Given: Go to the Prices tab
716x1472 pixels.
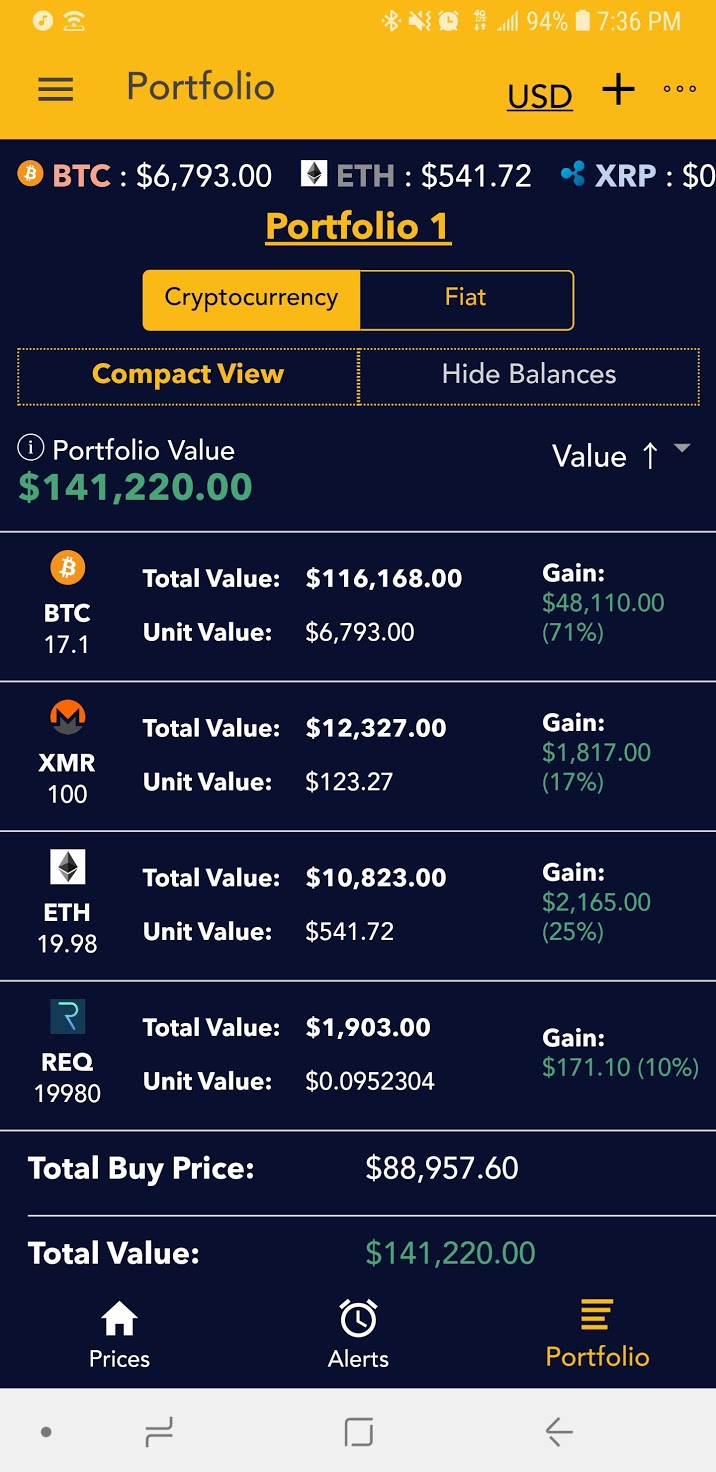Looking at the screenshot, I should pos(119,1335).
